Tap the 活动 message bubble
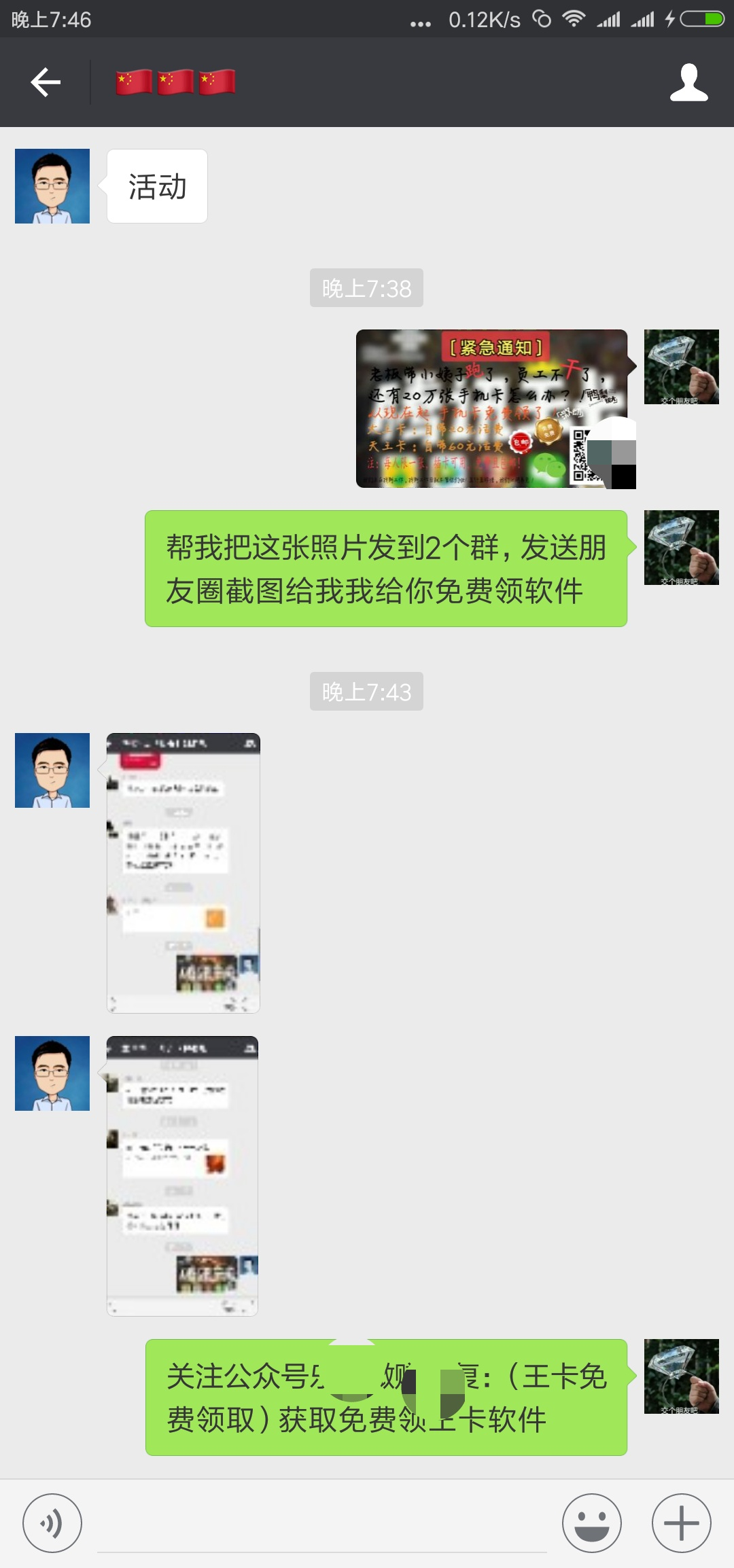734x1568 pixels. tap(156, 187)
